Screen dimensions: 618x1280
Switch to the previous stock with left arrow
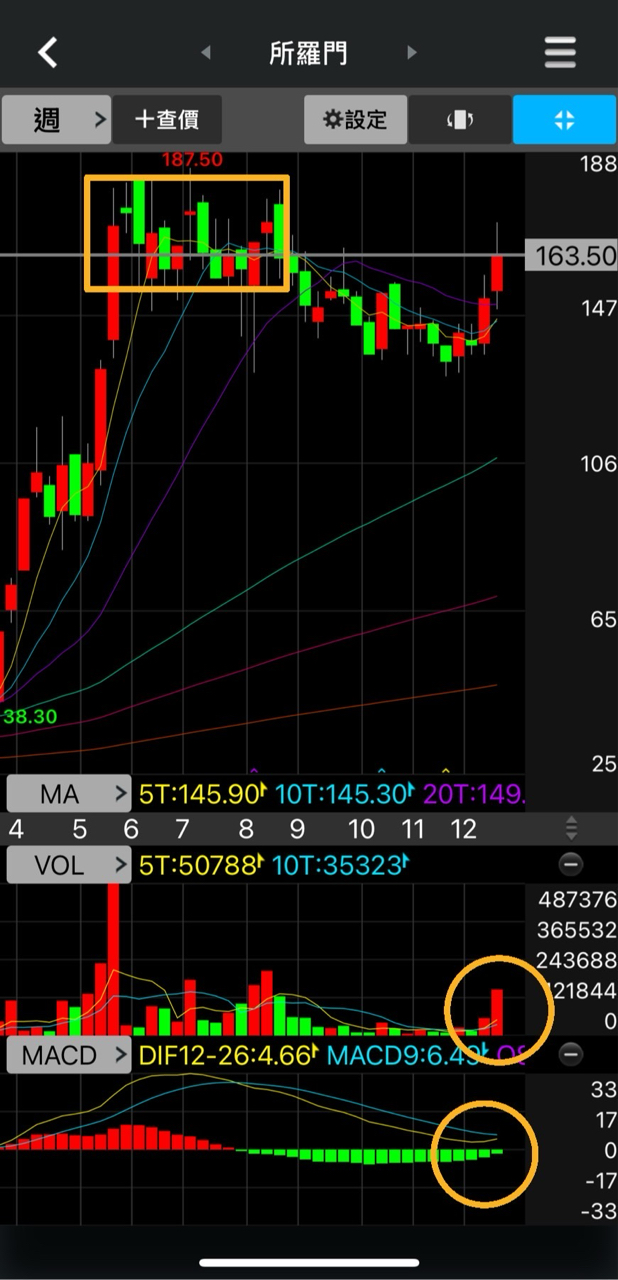206,52
